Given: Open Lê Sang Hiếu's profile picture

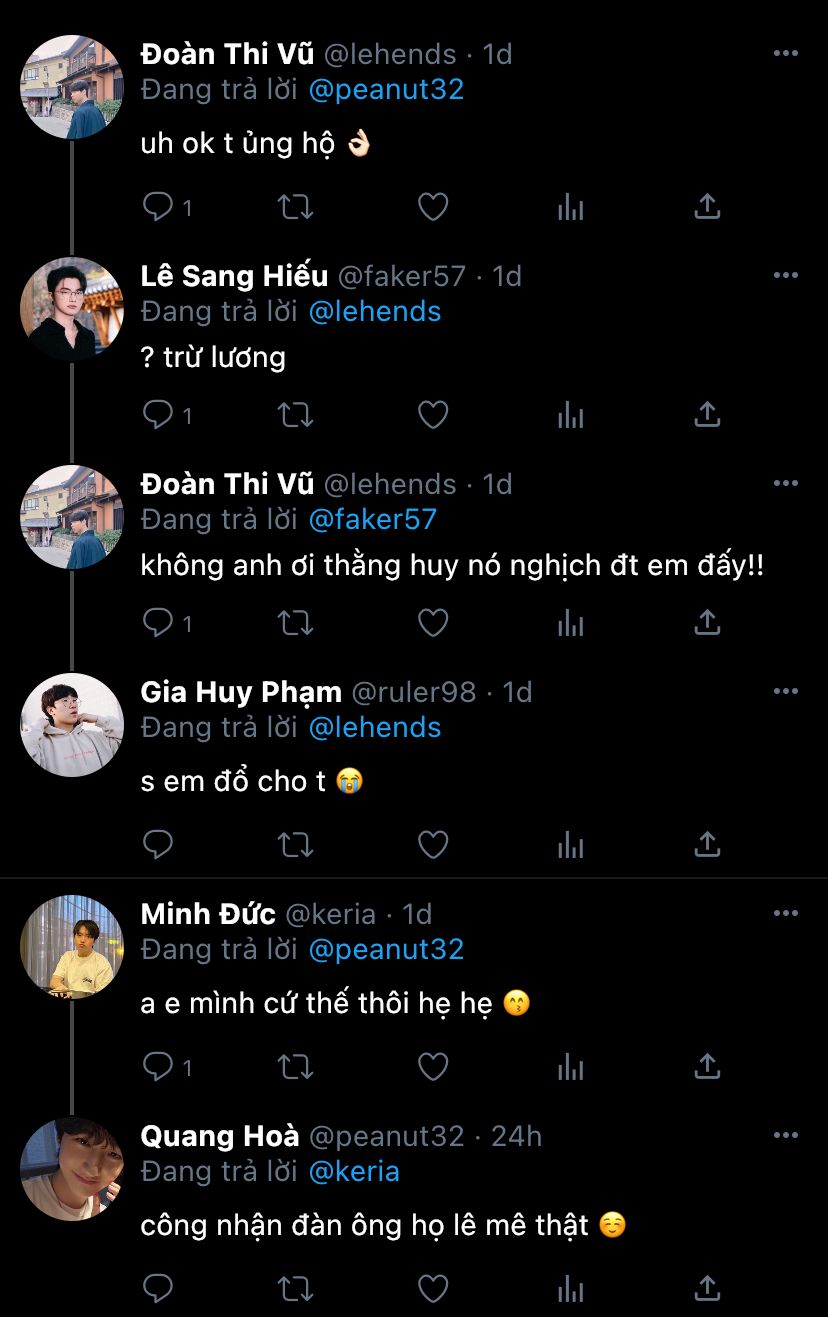Looking at the screenshot, I should pos(72,309).
